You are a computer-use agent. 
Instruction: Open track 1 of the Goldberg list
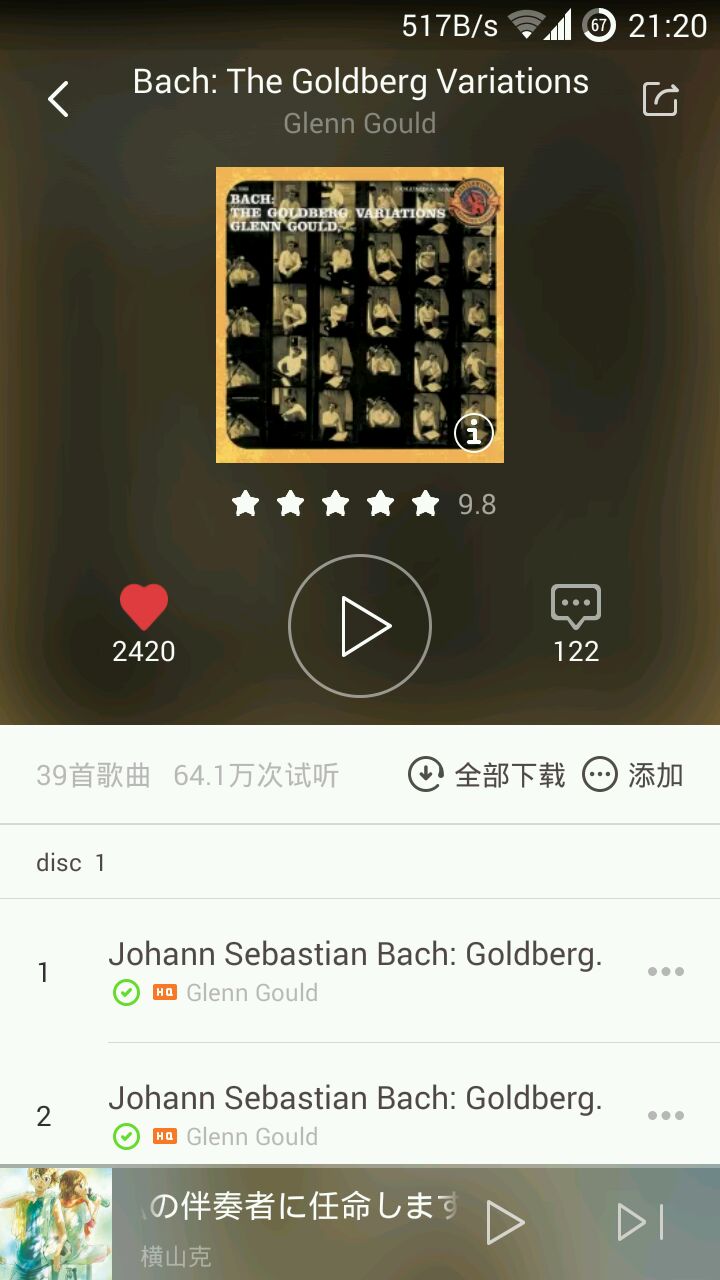[355, 970]
